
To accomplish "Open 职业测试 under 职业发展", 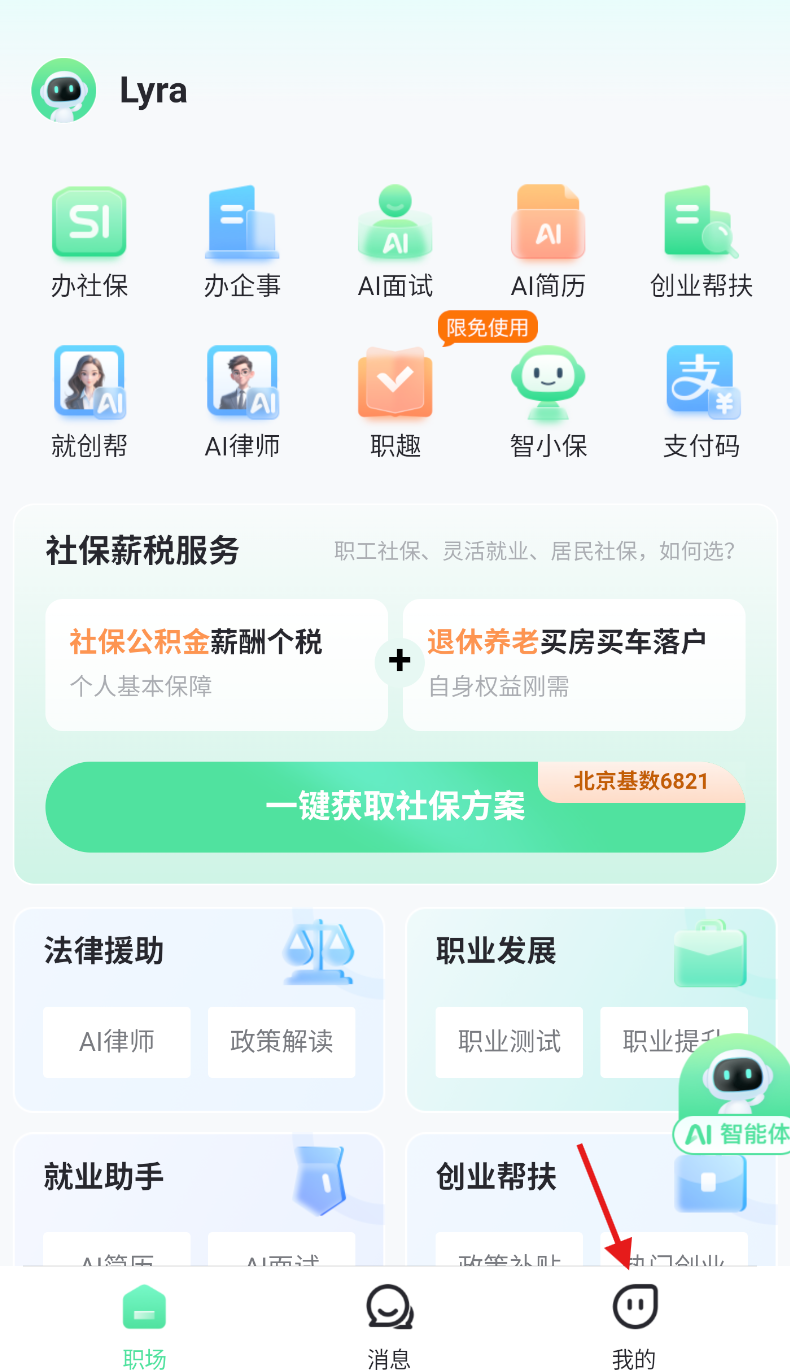I will click(509, 1042).
